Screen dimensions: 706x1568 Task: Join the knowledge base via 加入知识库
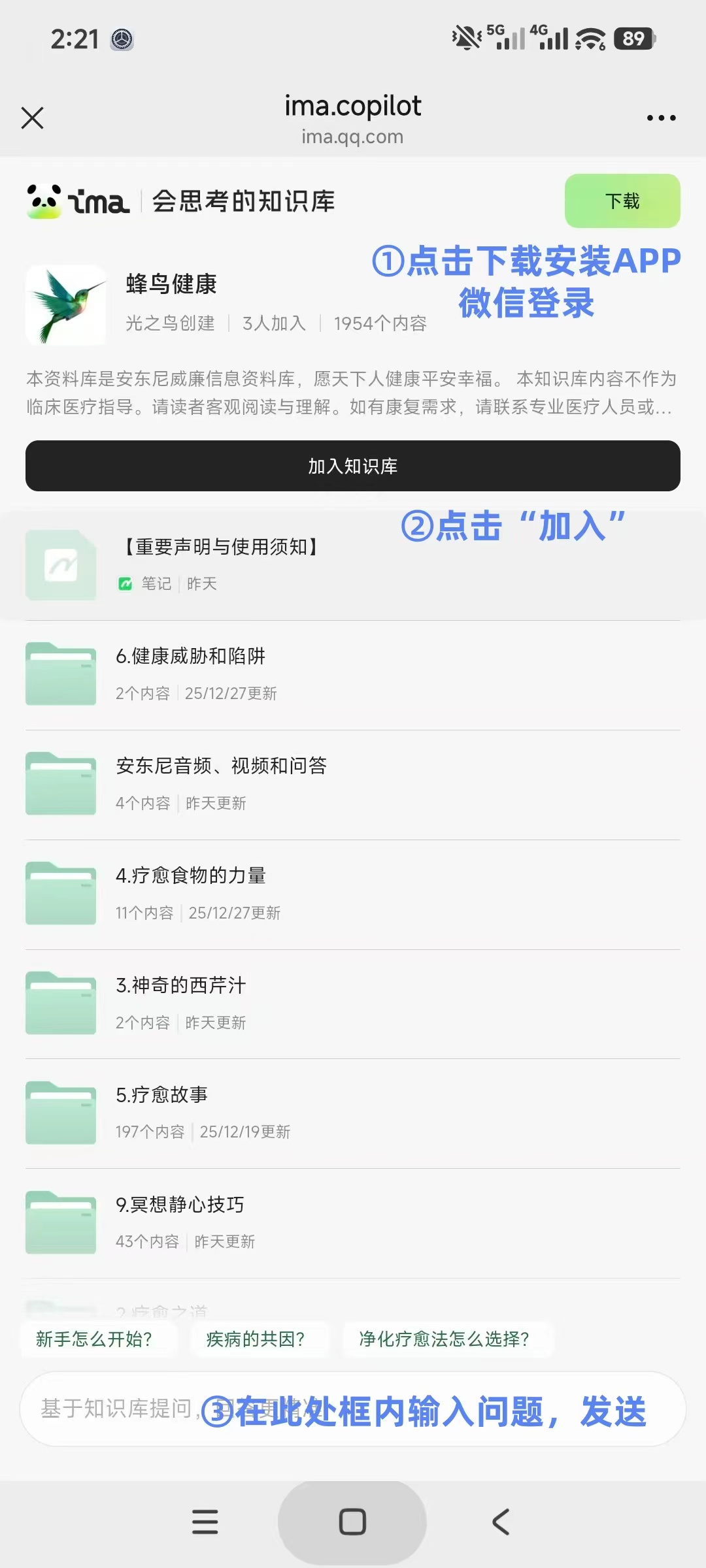(x=353, y=466)
